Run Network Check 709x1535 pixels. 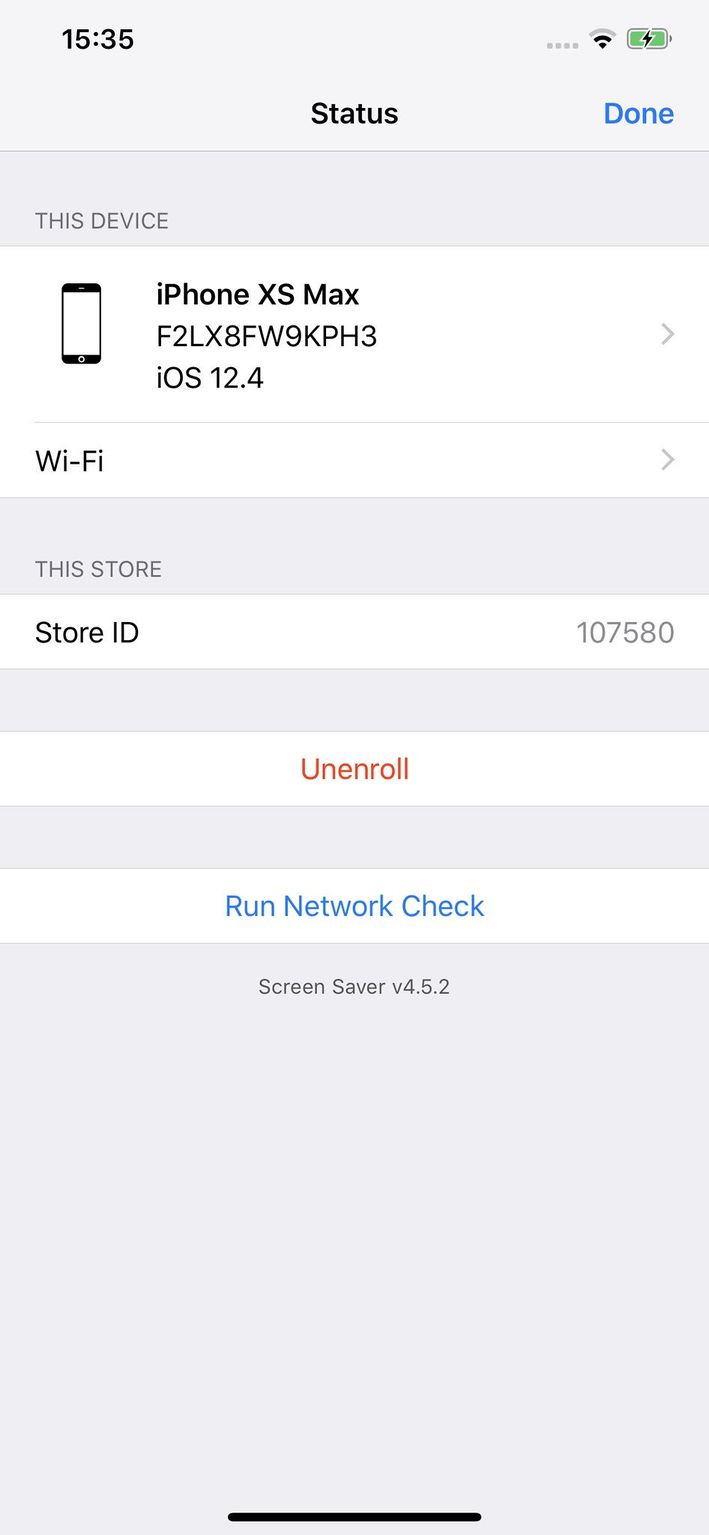click(354, 906)
